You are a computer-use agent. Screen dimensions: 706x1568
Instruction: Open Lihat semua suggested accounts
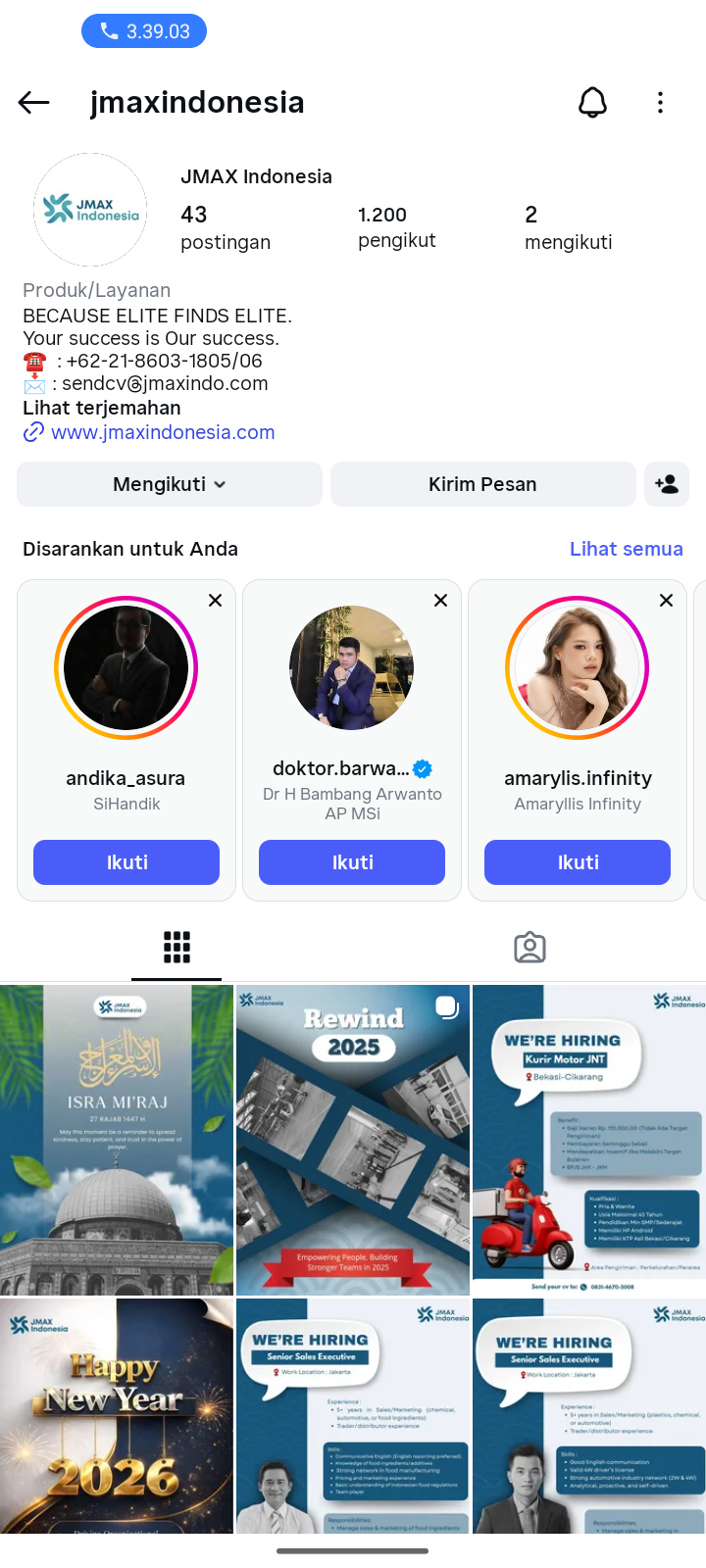click(x=626, y=549)
